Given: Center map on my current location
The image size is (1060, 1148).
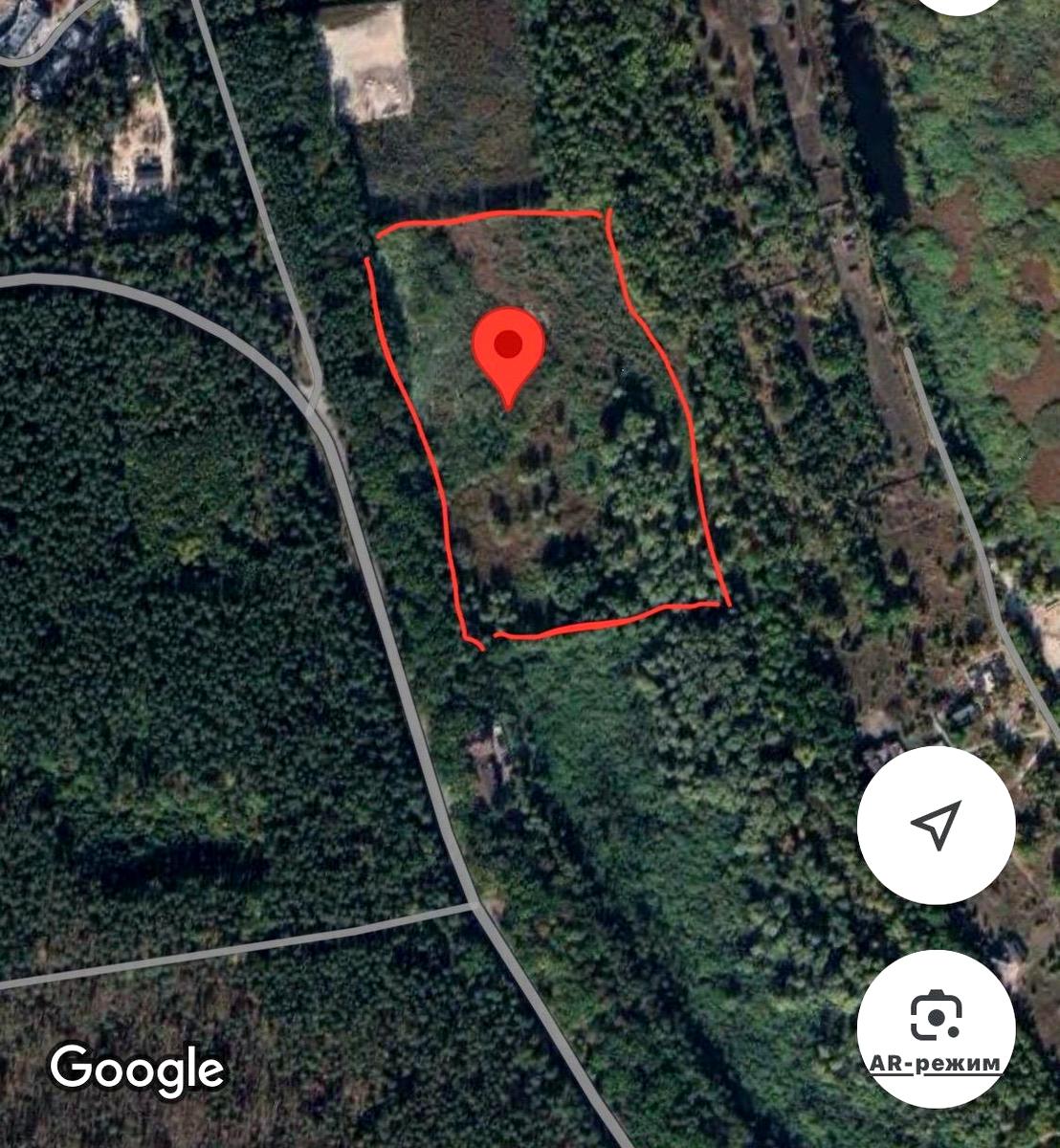Looking at the screenshot, I should point(936,825).
